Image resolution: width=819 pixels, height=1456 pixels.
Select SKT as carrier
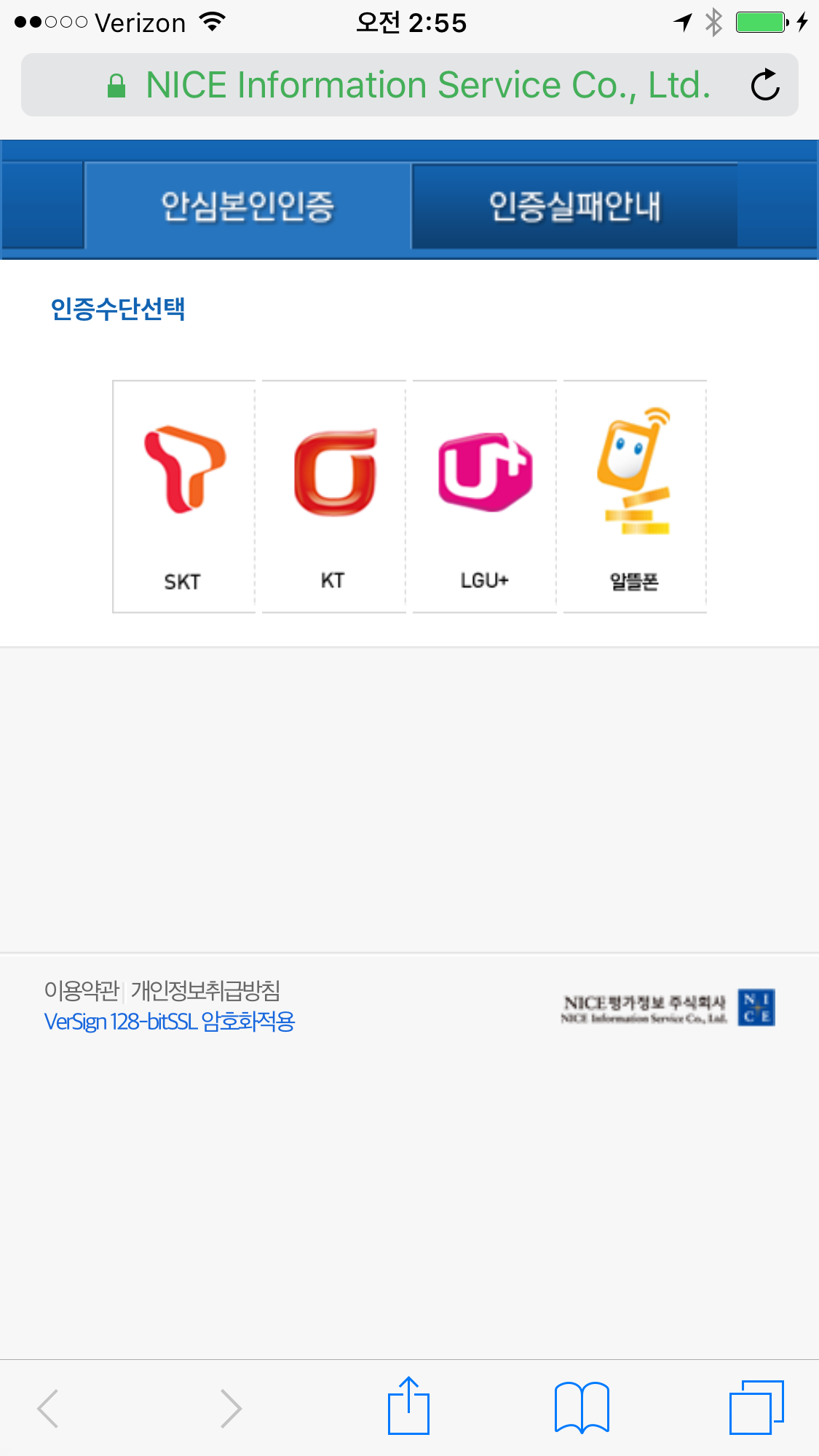(x=183, y=496)
